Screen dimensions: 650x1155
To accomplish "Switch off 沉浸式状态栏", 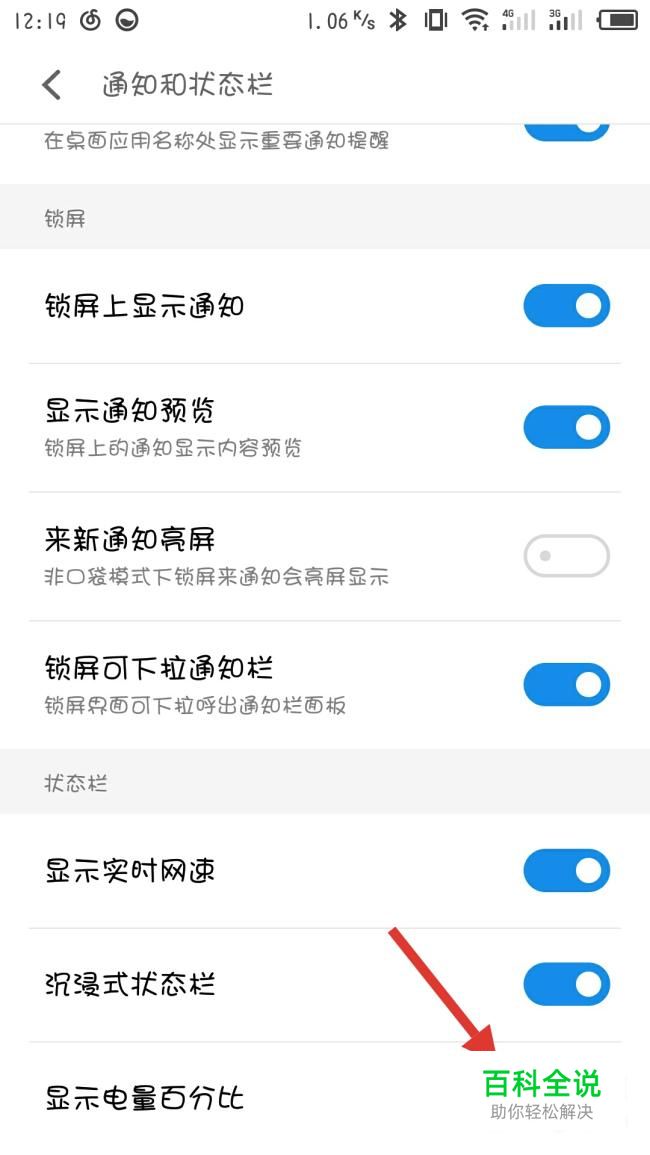I will point(567,984).
